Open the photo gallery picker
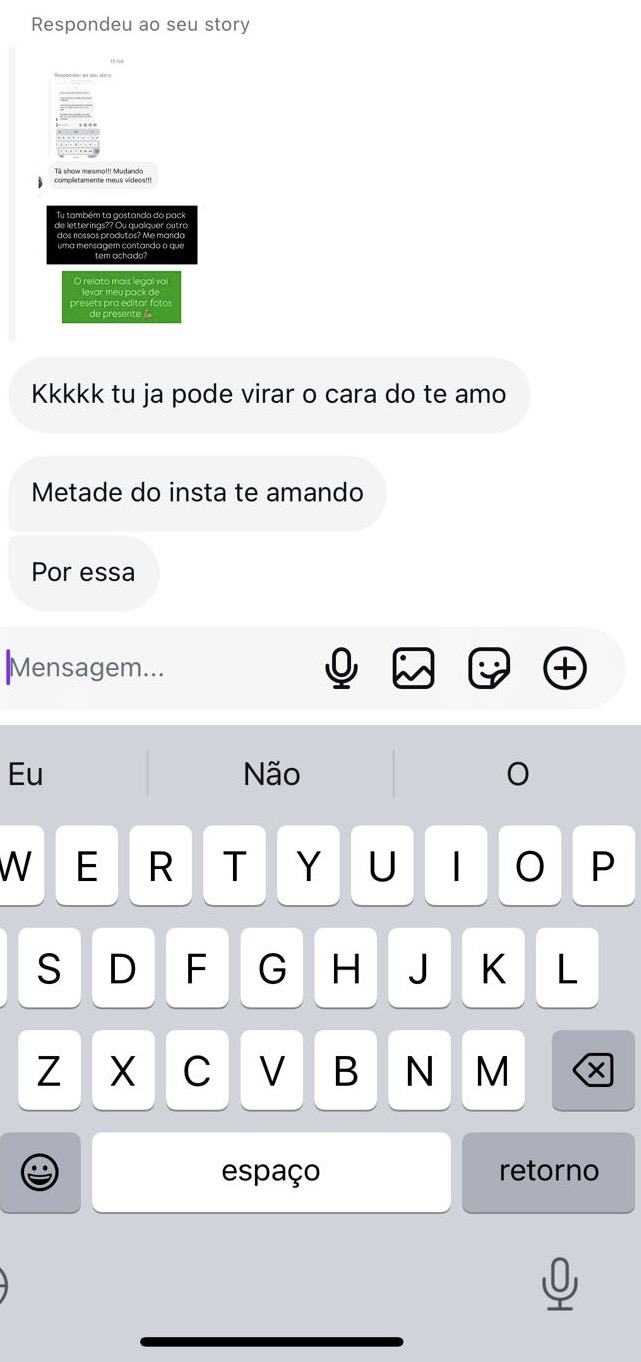Image resolution: width=641 pixels, height=1362 pixels. pyautogui.click(x=413, y=668)
